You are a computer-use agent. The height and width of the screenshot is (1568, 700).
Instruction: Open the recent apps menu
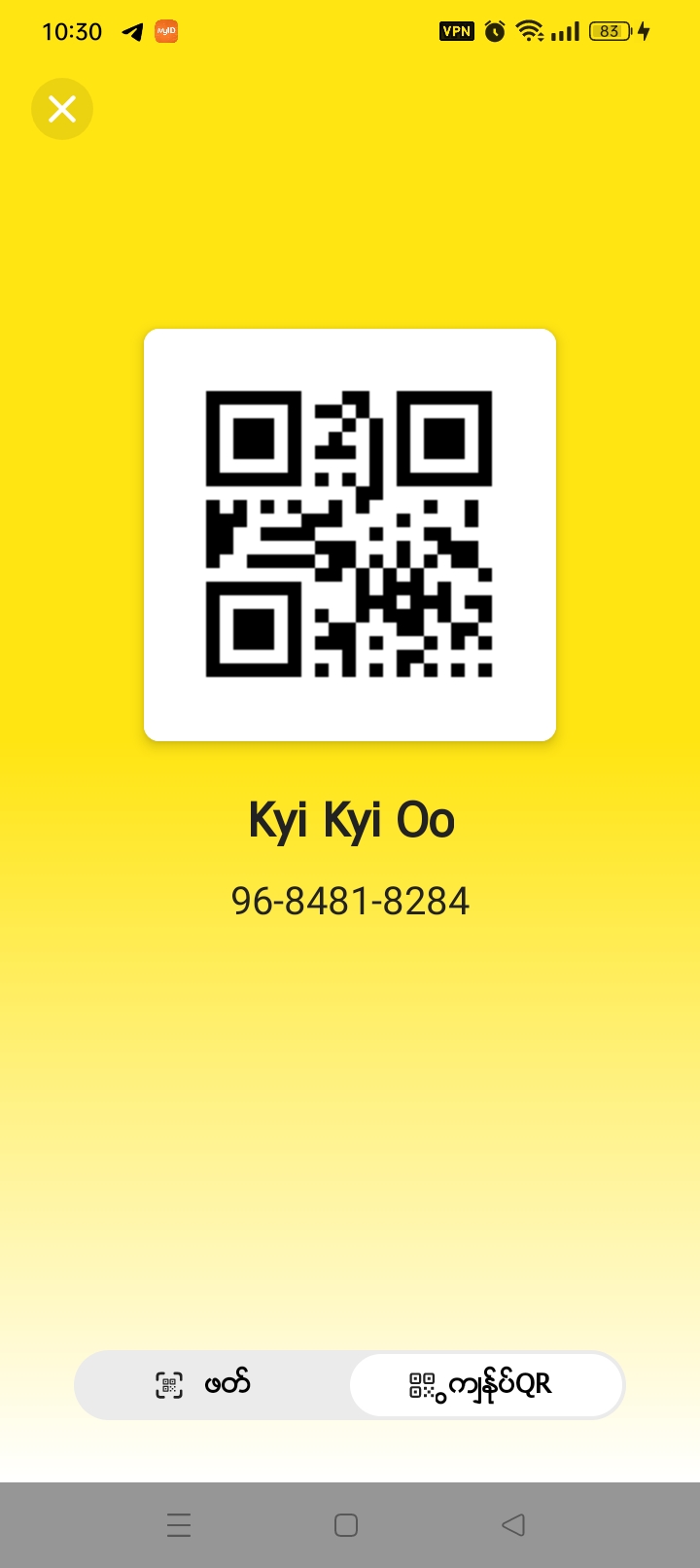(x=179, y=1524)
